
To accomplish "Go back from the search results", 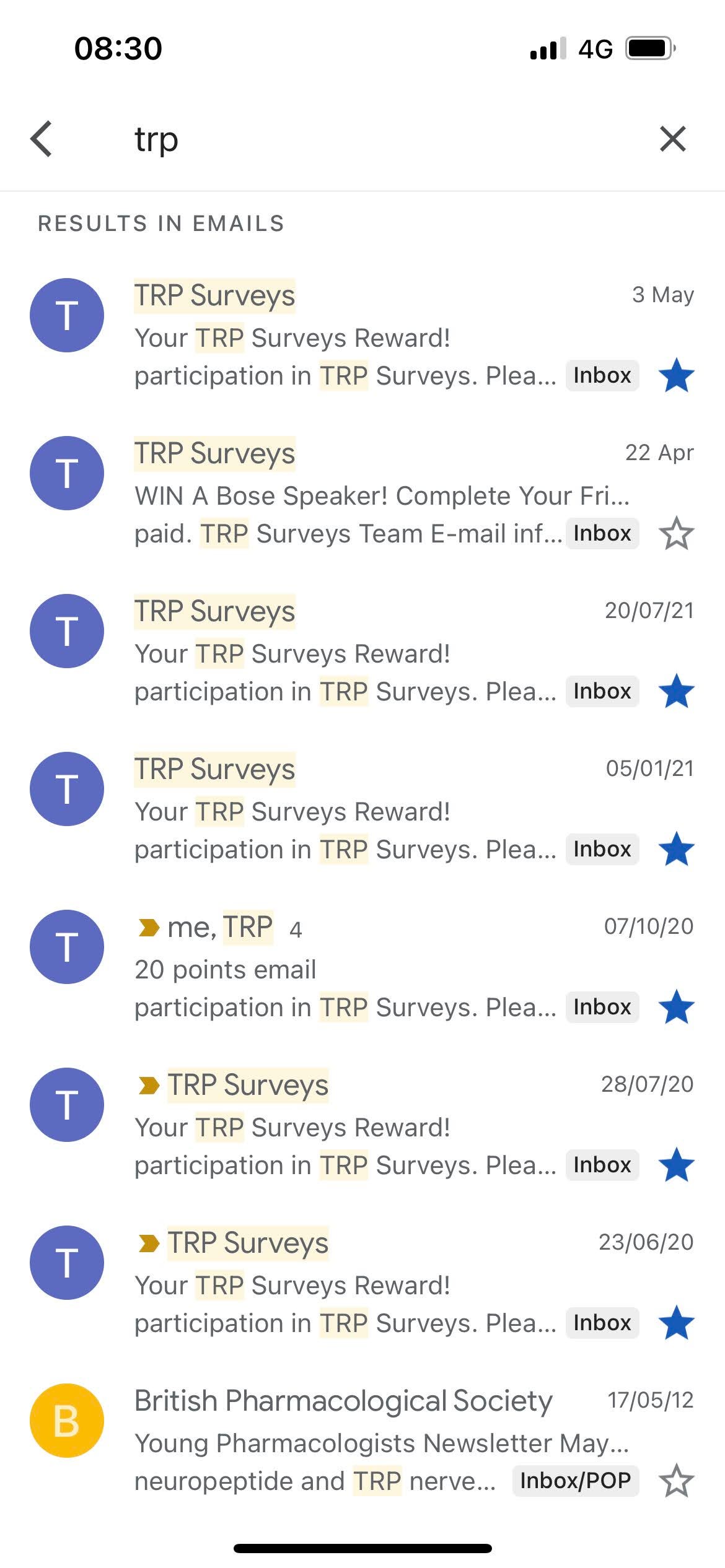I will (x=41, y=139).
